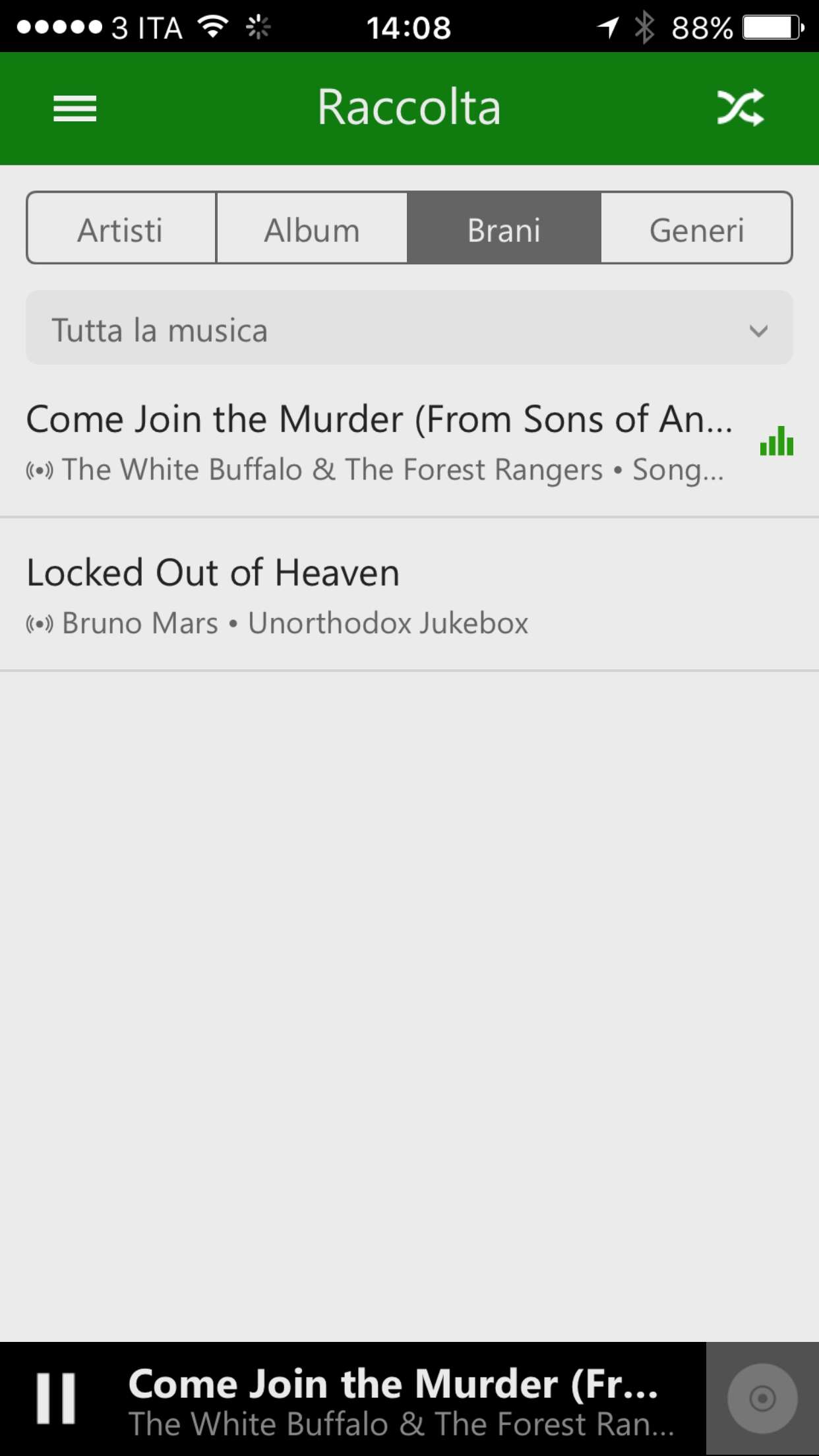The image size is (819, 1456).
Task: Switch to the Artisti tab
Action: coord(121,228)
